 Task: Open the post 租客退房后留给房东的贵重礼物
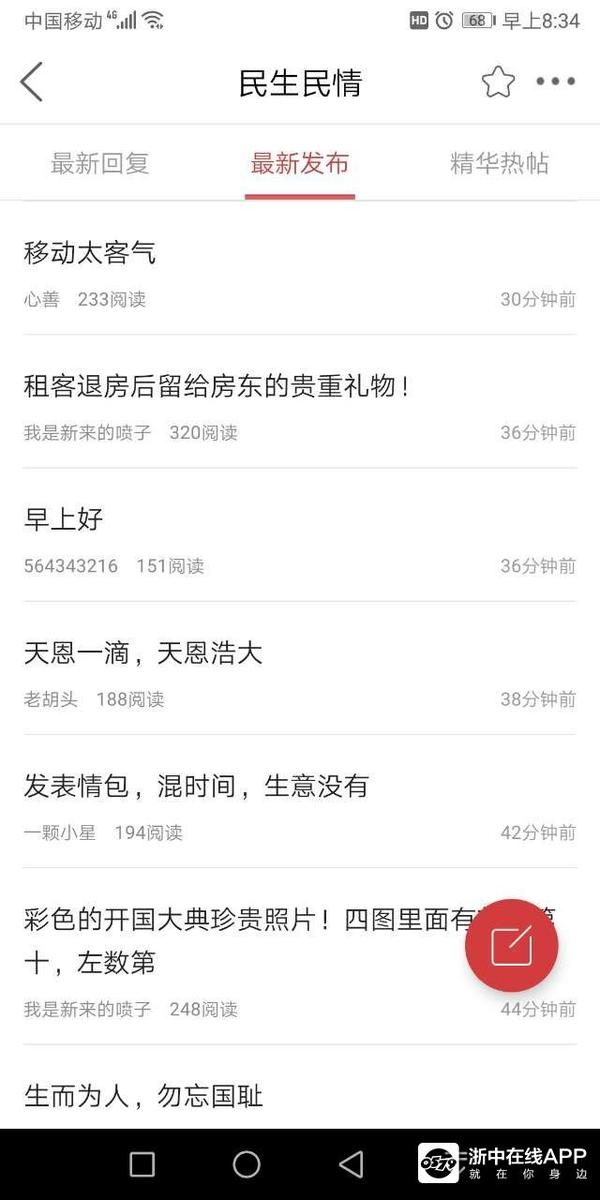(x=216, y=387)
